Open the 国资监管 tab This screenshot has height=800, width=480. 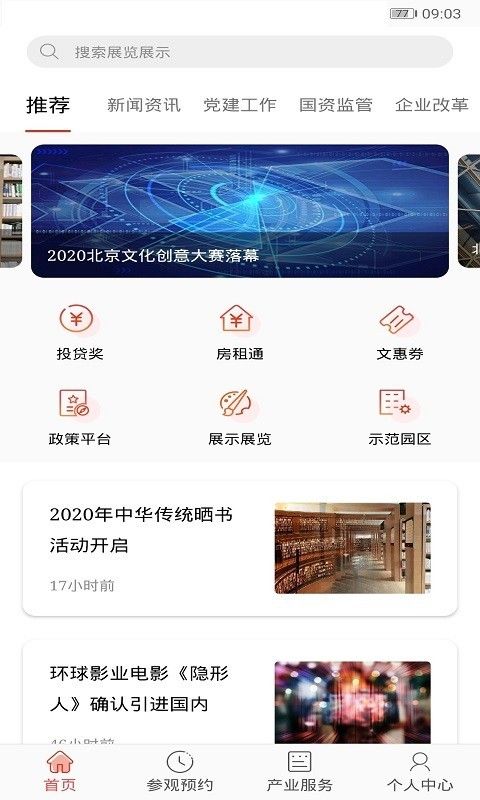click(336, 105)
